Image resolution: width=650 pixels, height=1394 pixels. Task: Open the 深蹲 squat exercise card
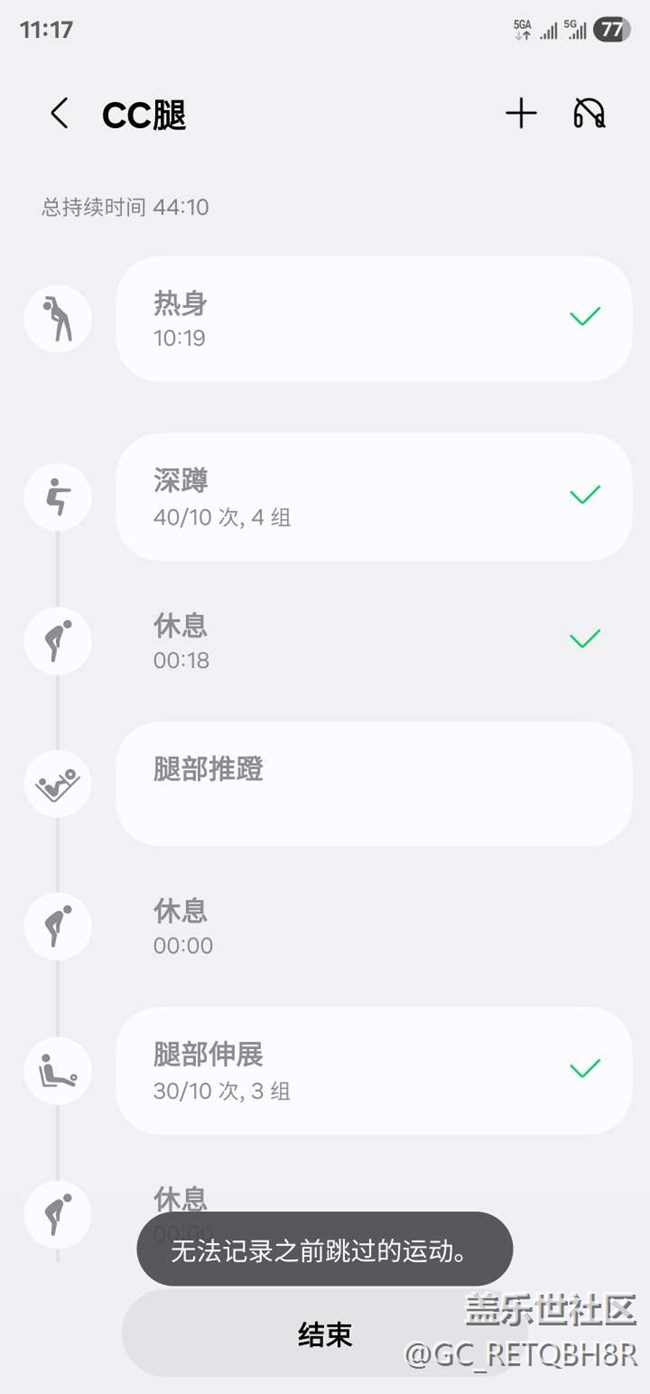373,496
